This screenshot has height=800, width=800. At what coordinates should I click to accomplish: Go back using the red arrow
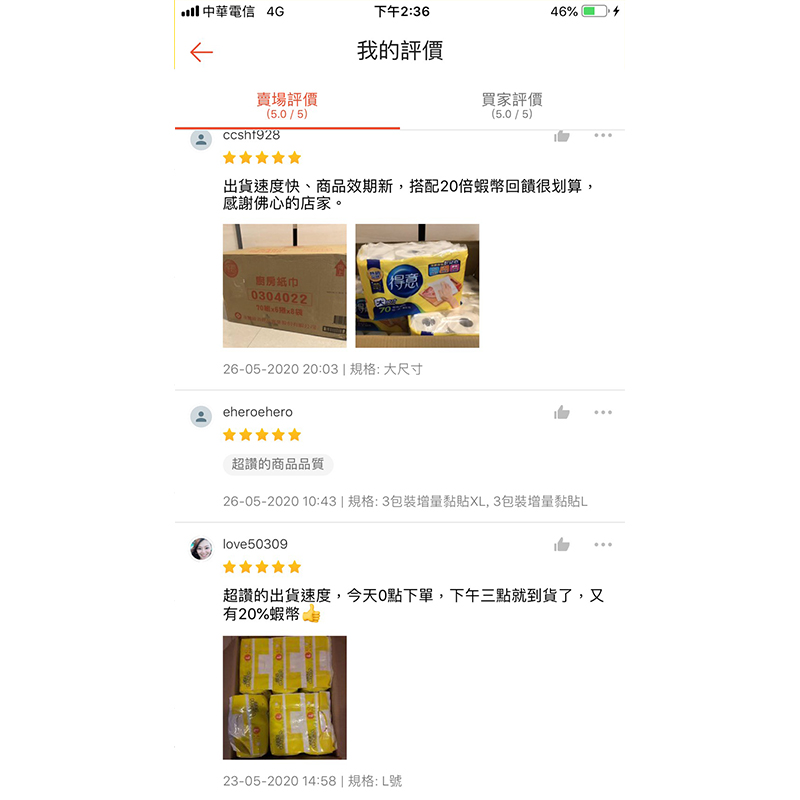pos(201,52)
